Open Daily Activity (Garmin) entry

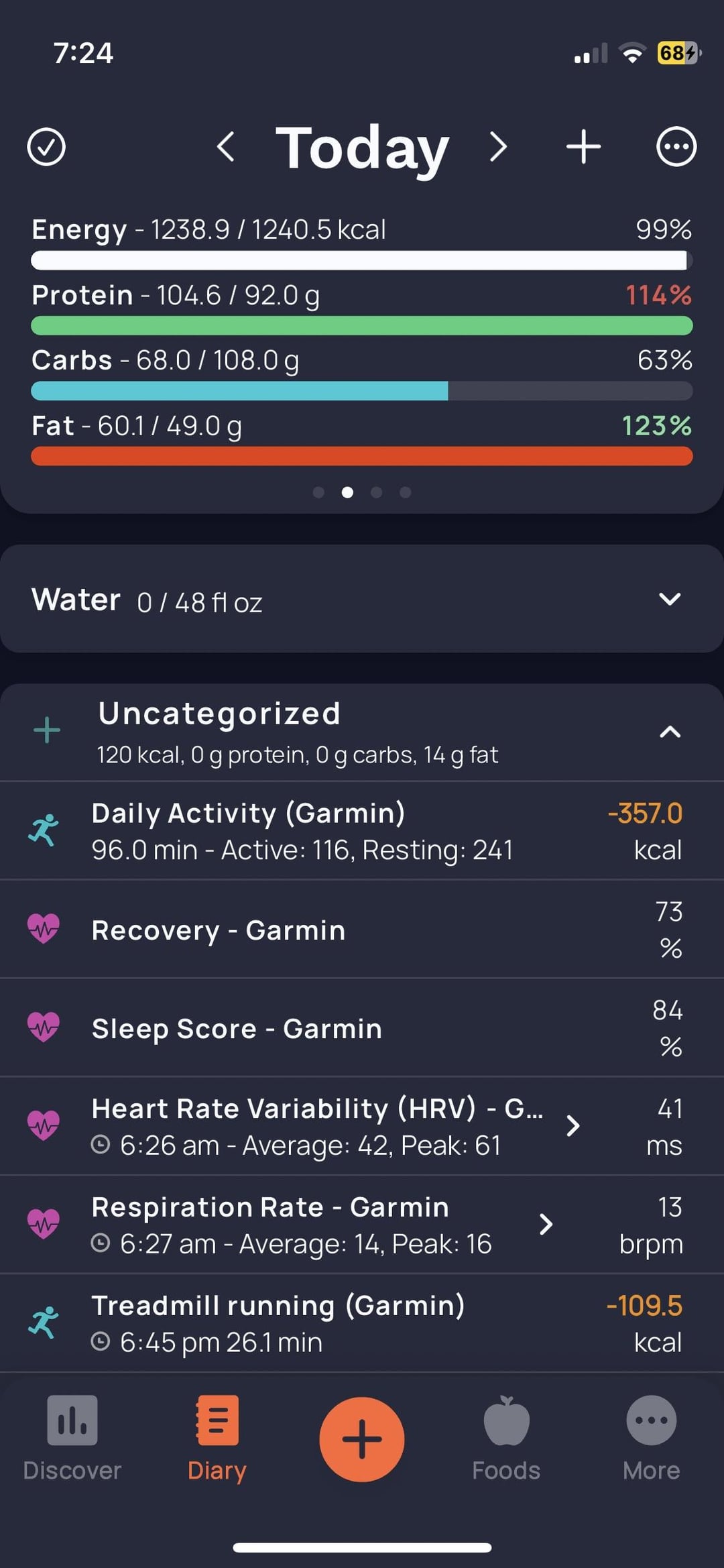362,831
